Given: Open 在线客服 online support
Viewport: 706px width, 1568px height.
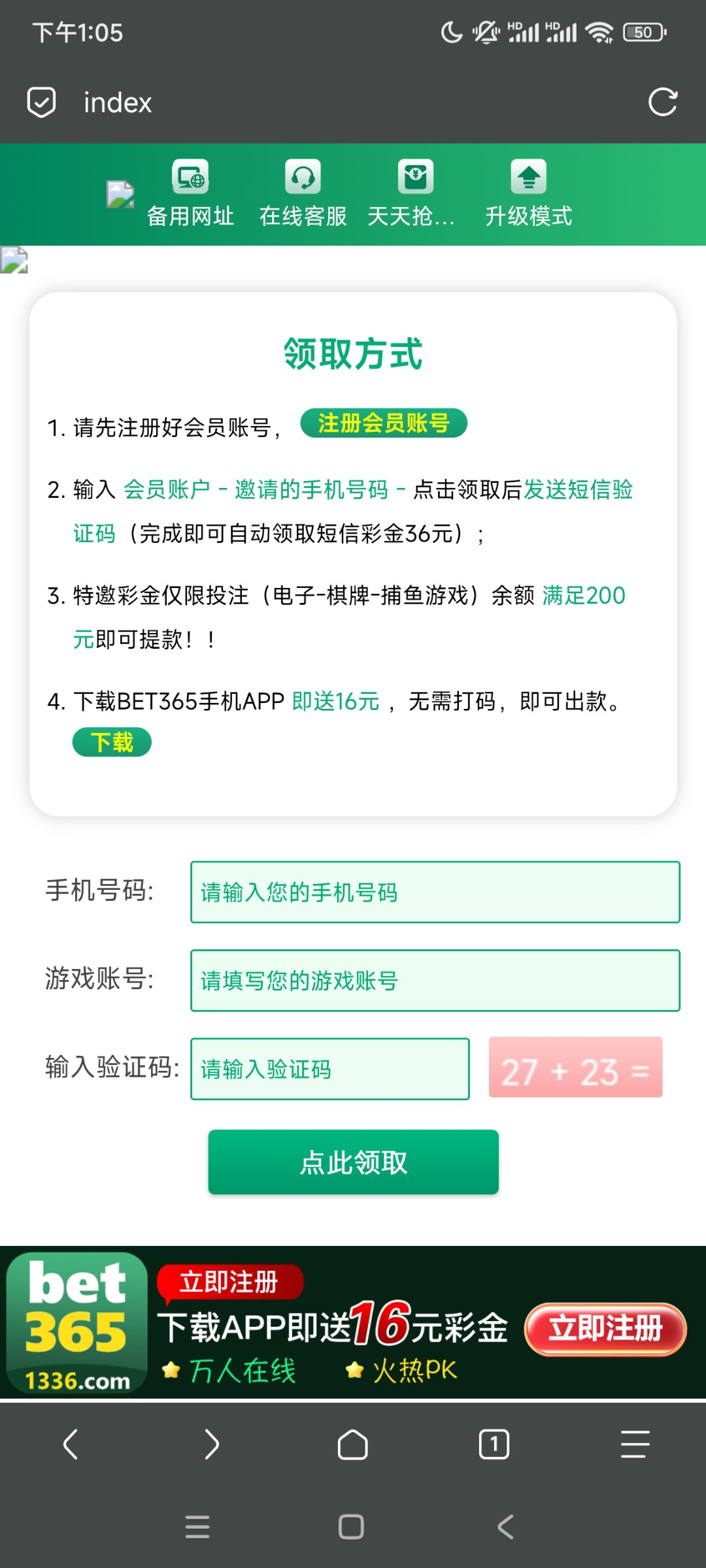Looking at the screenshot, I should coord(303,193).
